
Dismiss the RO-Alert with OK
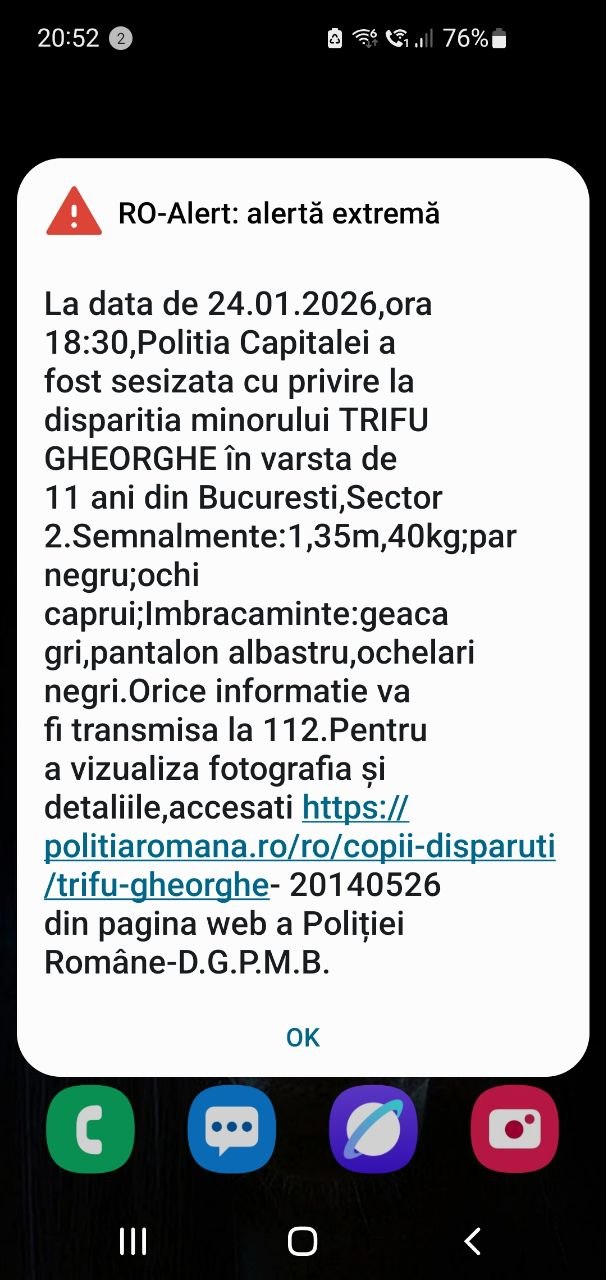[303, 1037]
